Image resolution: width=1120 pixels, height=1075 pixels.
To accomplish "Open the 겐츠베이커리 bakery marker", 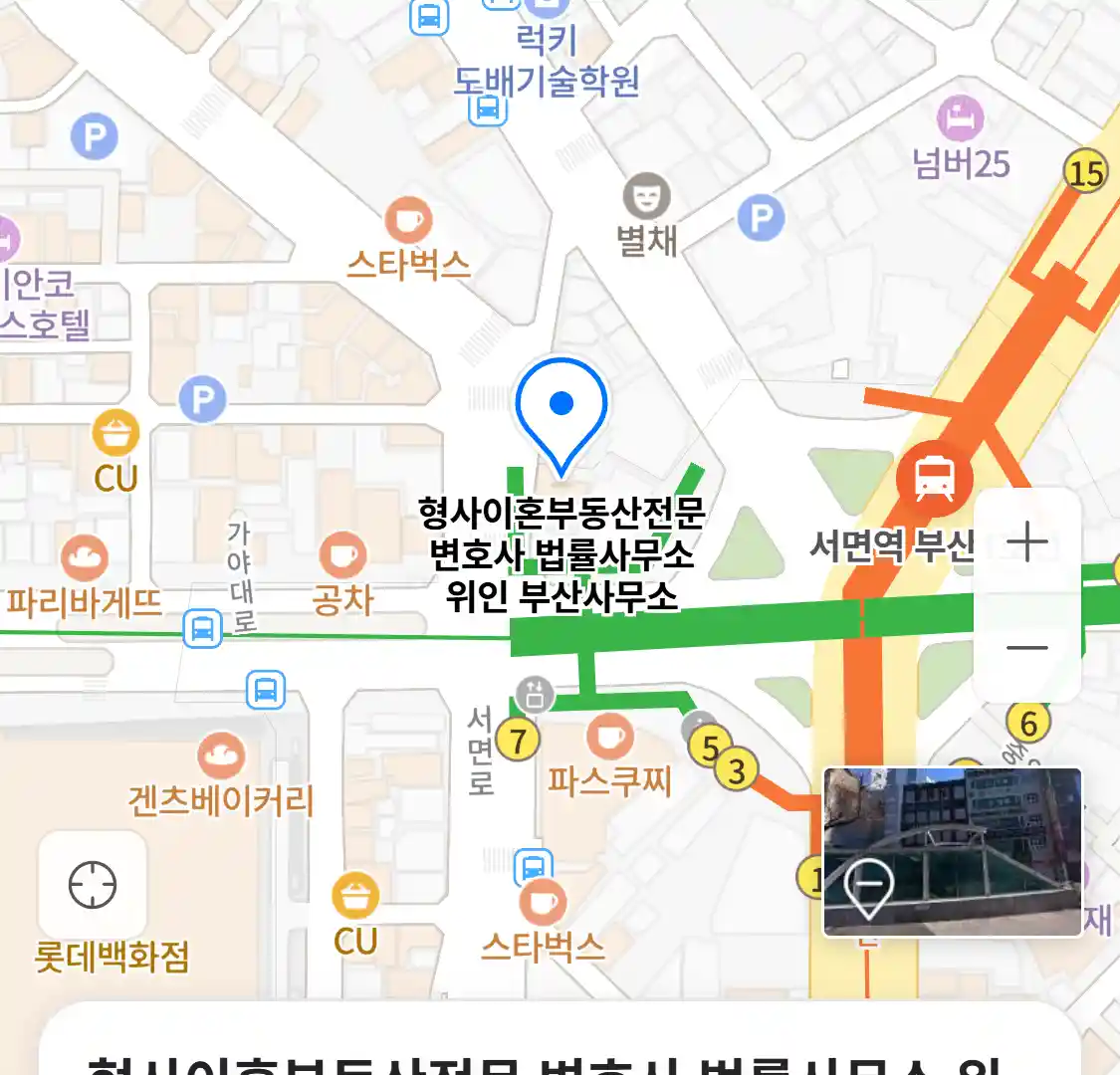I will click(221, 756).
